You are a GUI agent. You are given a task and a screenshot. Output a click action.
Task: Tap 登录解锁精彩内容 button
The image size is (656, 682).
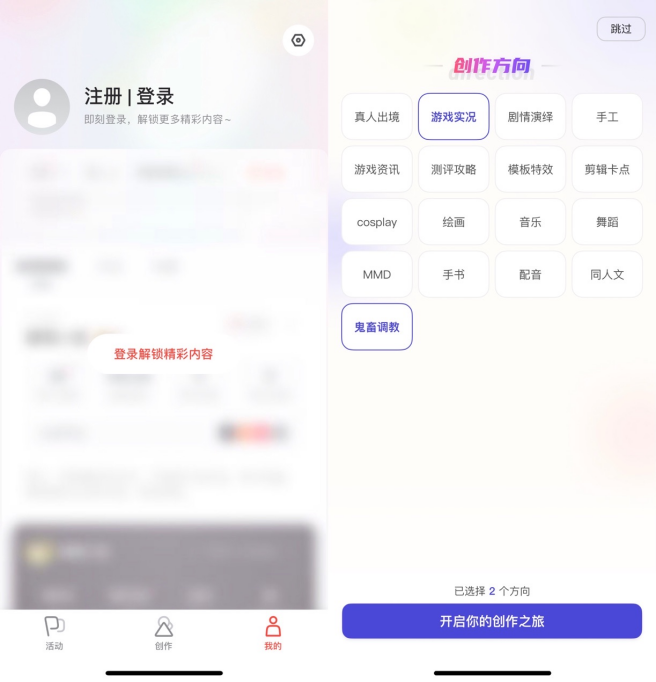[163, 354]
